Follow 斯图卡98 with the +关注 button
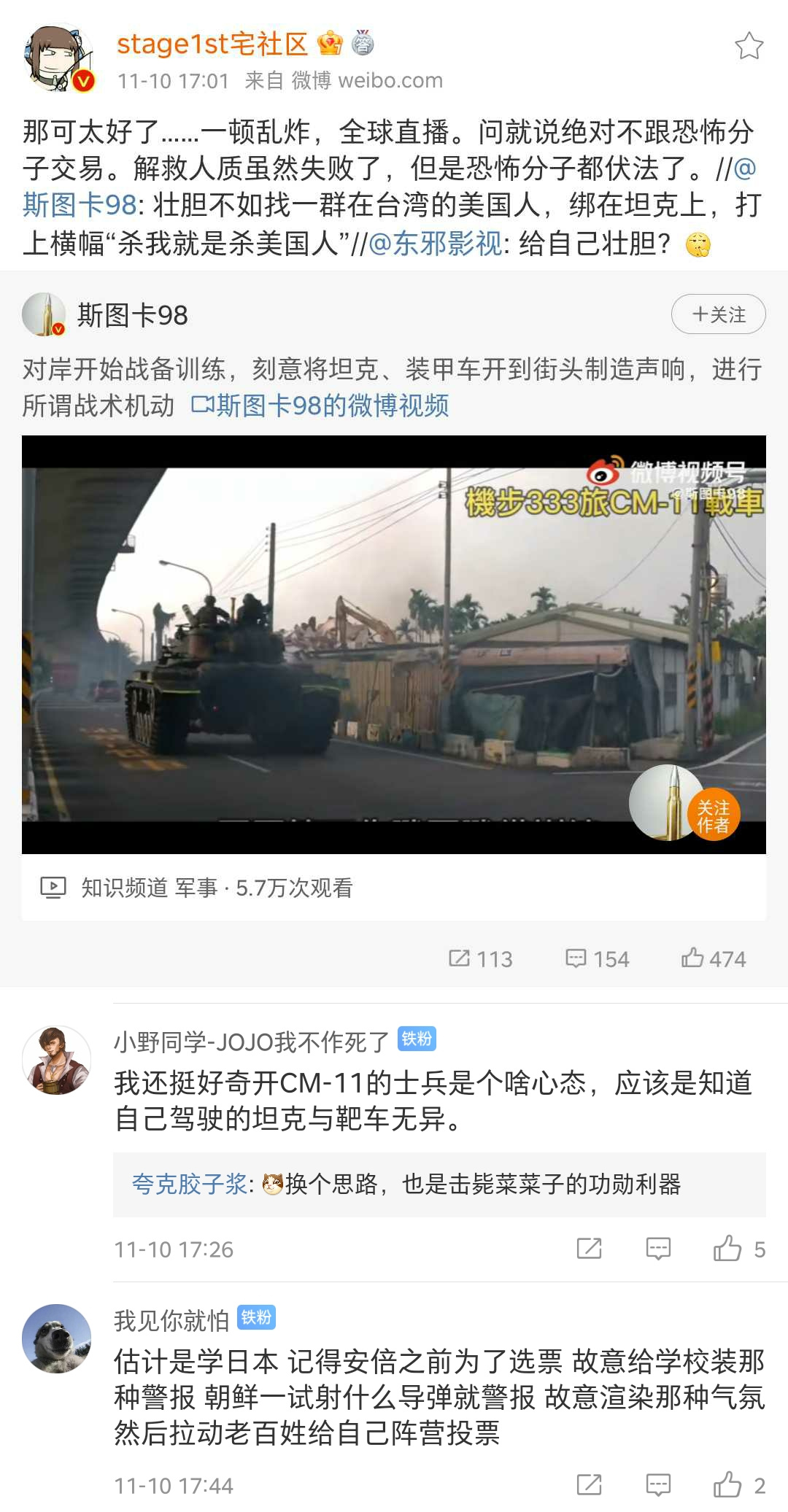Image resolution: width=788 pixels, height=1512 pixels. click(x=718, y=314)
